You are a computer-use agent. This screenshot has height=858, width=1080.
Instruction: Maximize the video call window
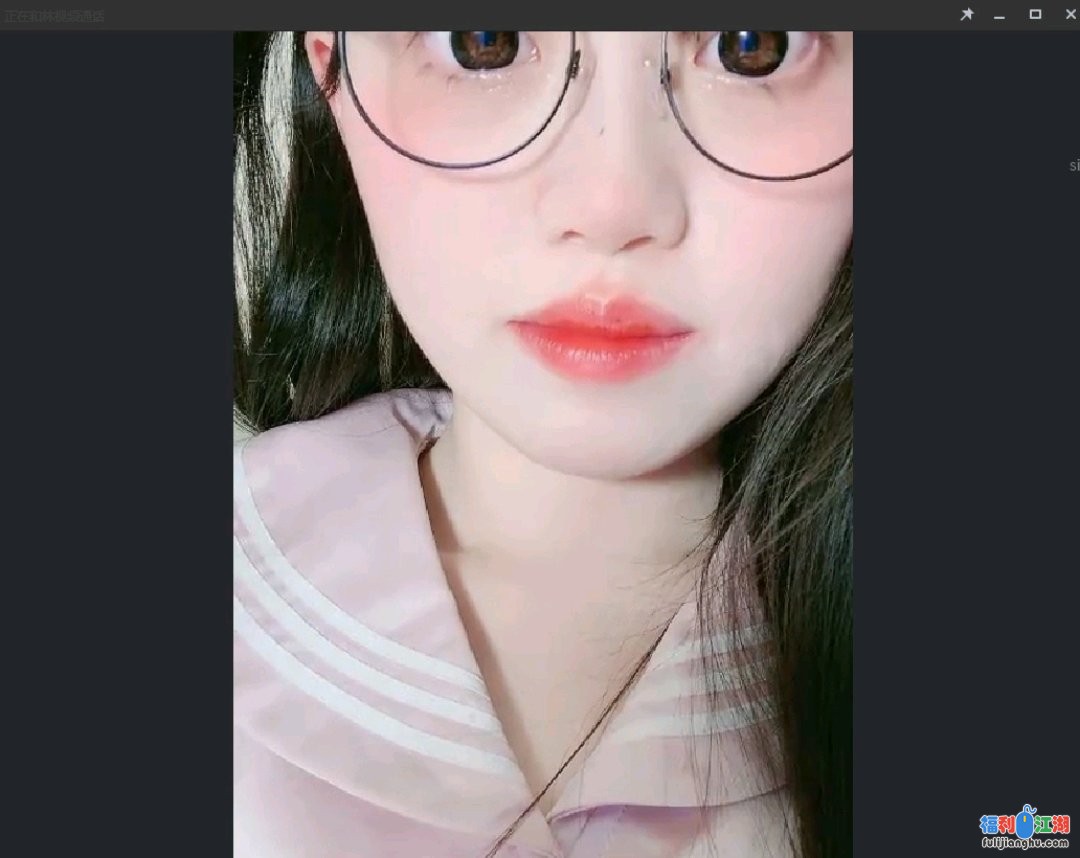coord(1035,15)
